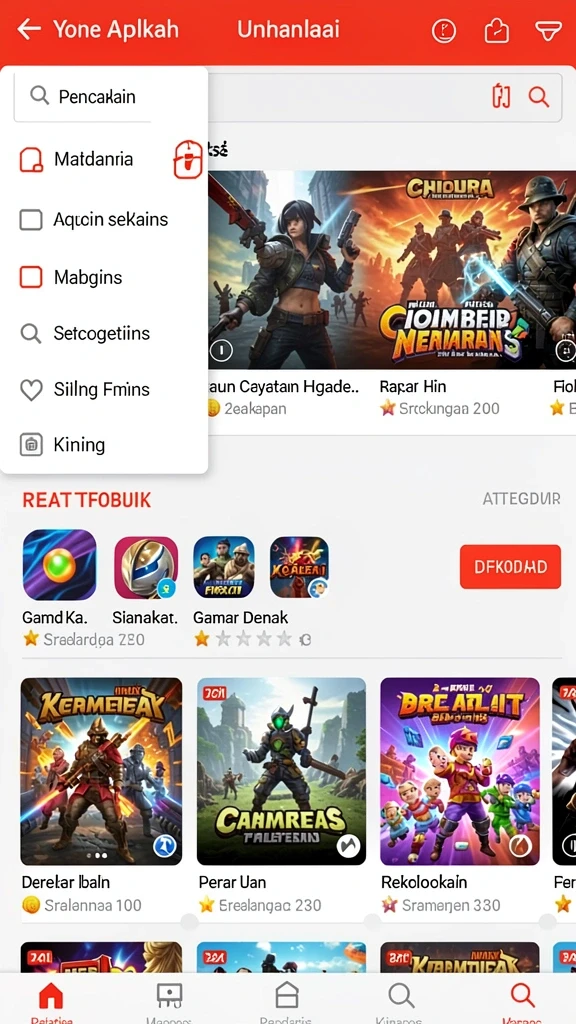Tap the DFKODAID button
This screenshot has width=576, height=1024.
pos(510,567)
